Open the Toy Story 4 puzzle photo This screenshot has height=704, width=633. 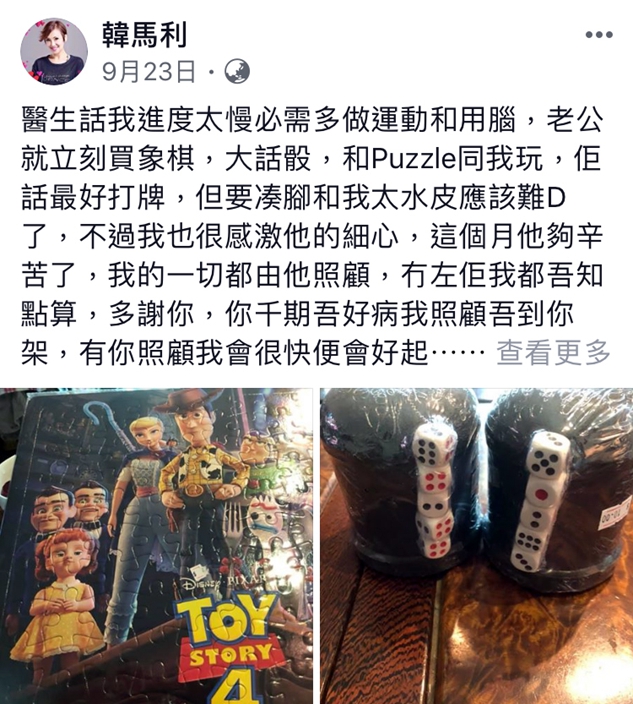tap(158, 545)
